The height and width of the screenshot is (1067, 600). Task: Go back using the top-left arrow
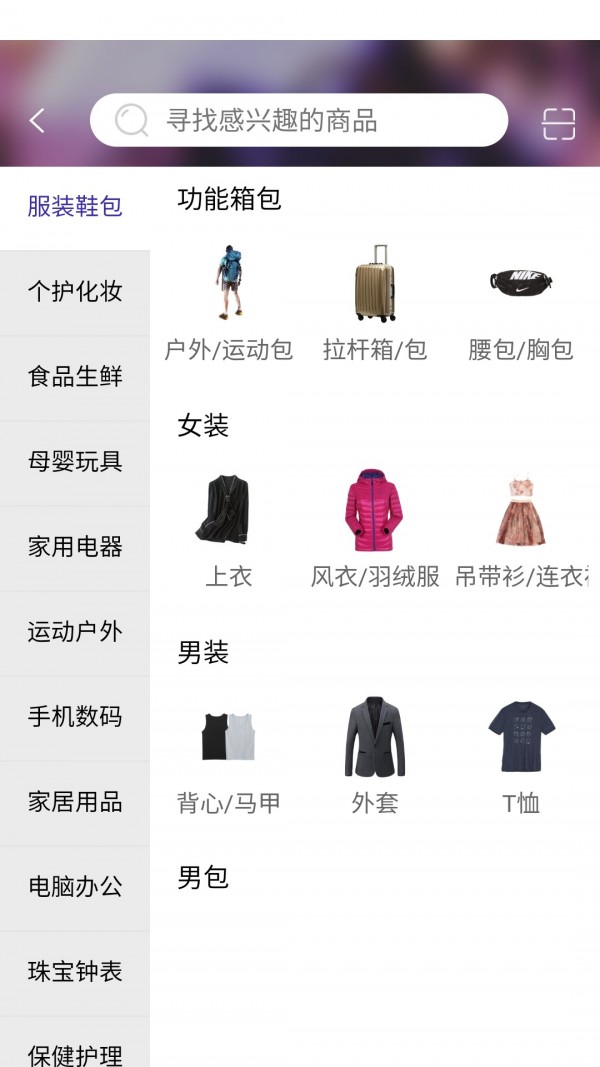37,121
